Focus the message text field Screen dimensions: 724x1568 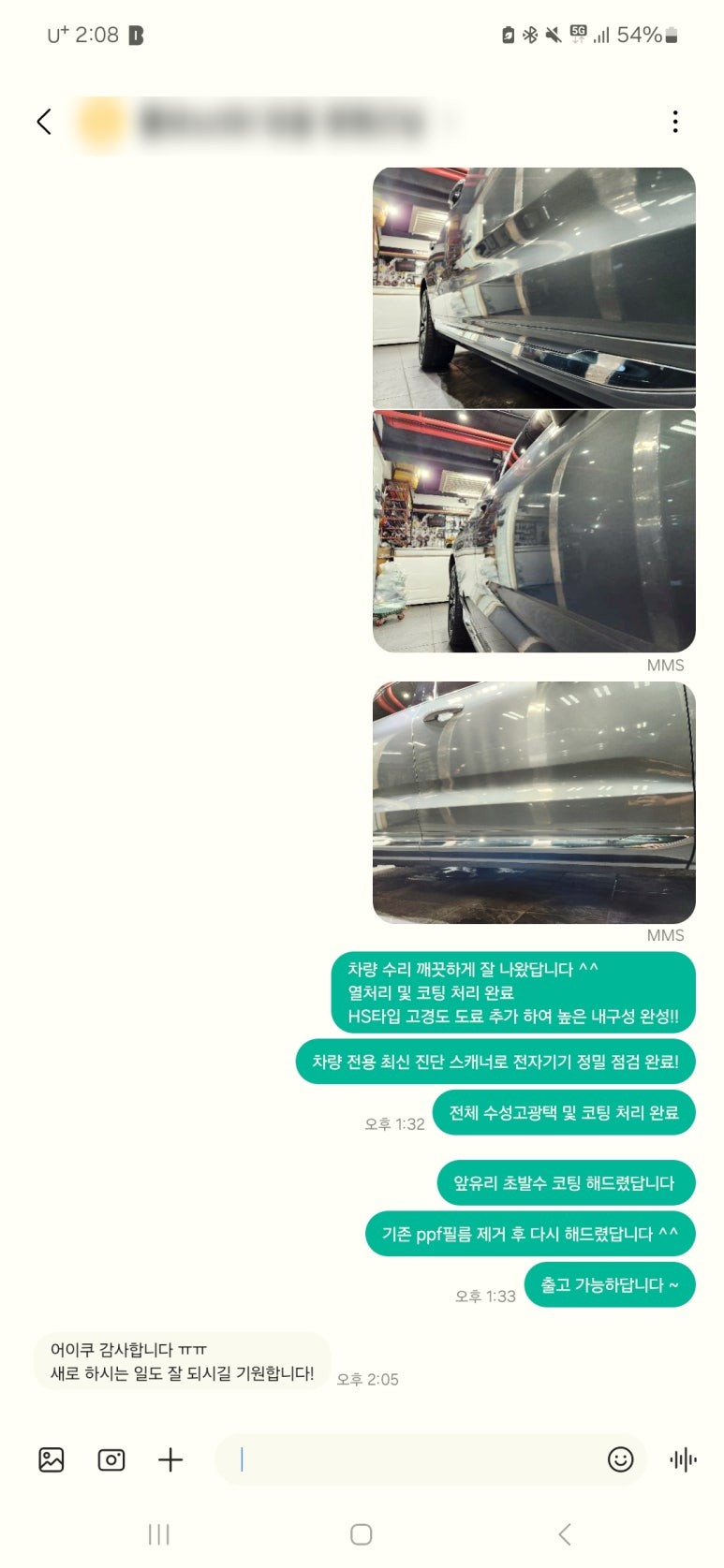tap(412, 1459)
